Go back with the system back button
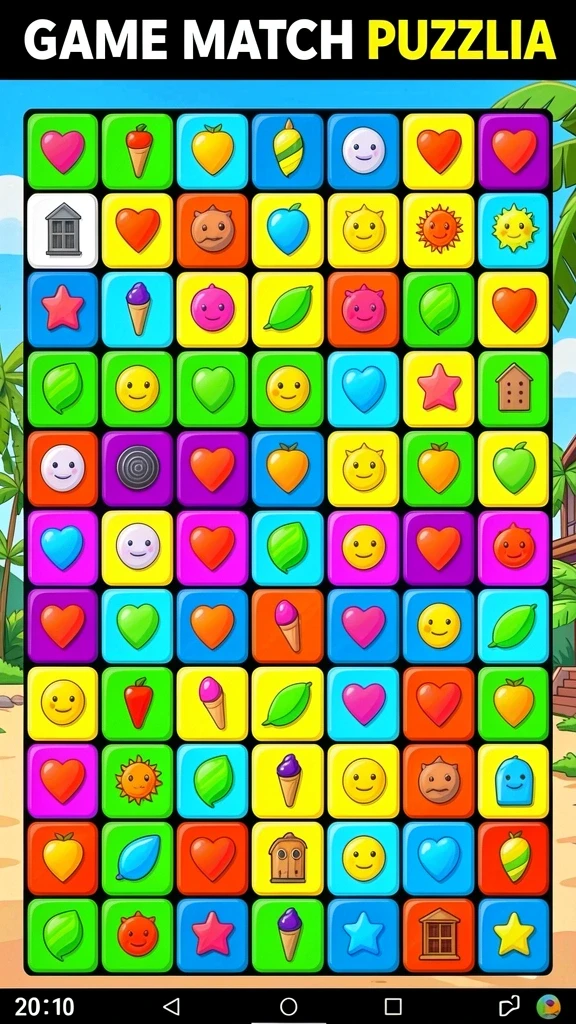This screenshot has width=576, height=1024. coord(171,1006)
